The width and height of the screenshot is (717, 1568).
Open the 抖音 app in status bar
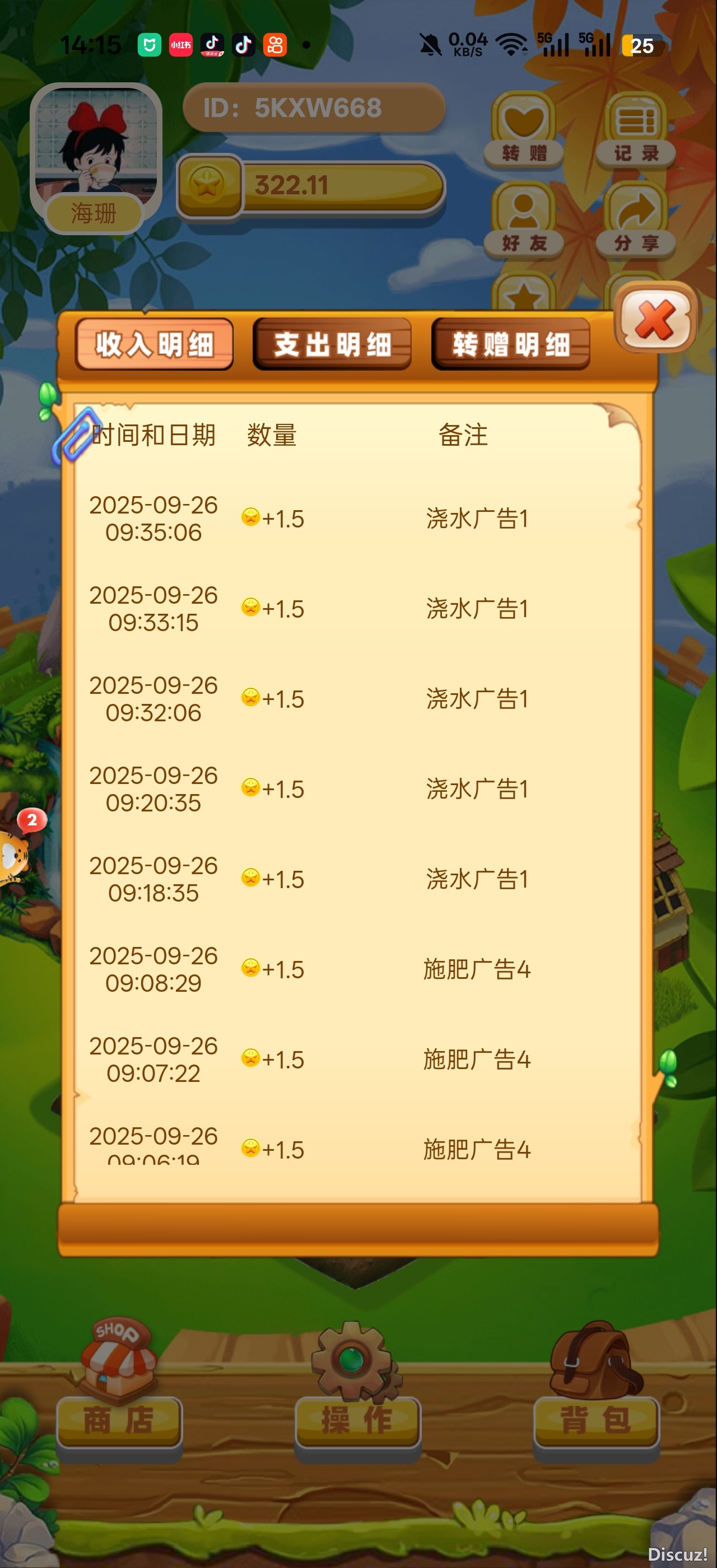click(x=244, y=45)
